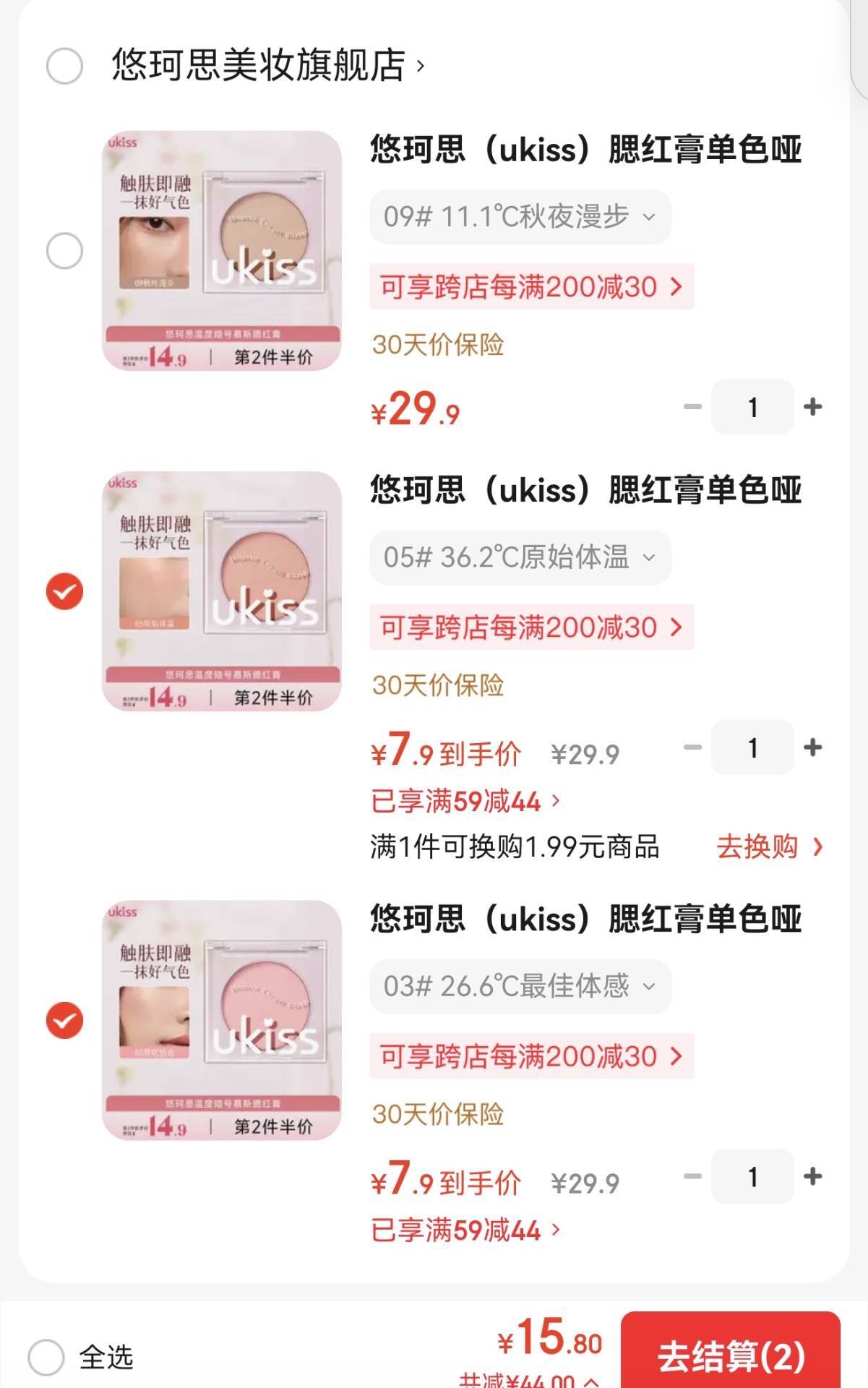Change the 03# 26.6℃最佳体感 shade option
Viewport: 868px width, 1388px height.
pyautogui.click(x=520, y=986)
